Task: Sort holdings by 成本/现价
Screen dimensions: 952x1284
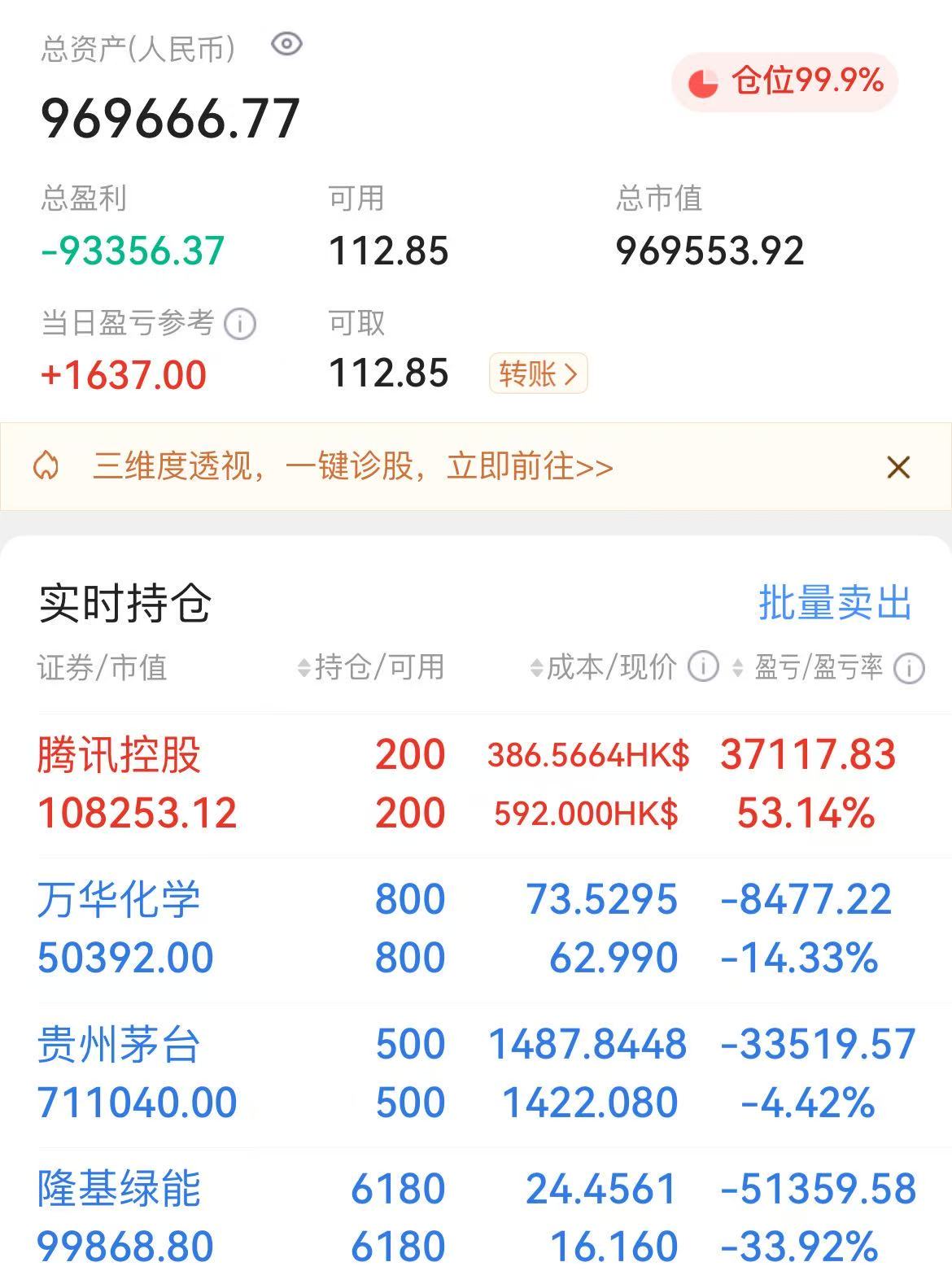Action: click(603, 667)
